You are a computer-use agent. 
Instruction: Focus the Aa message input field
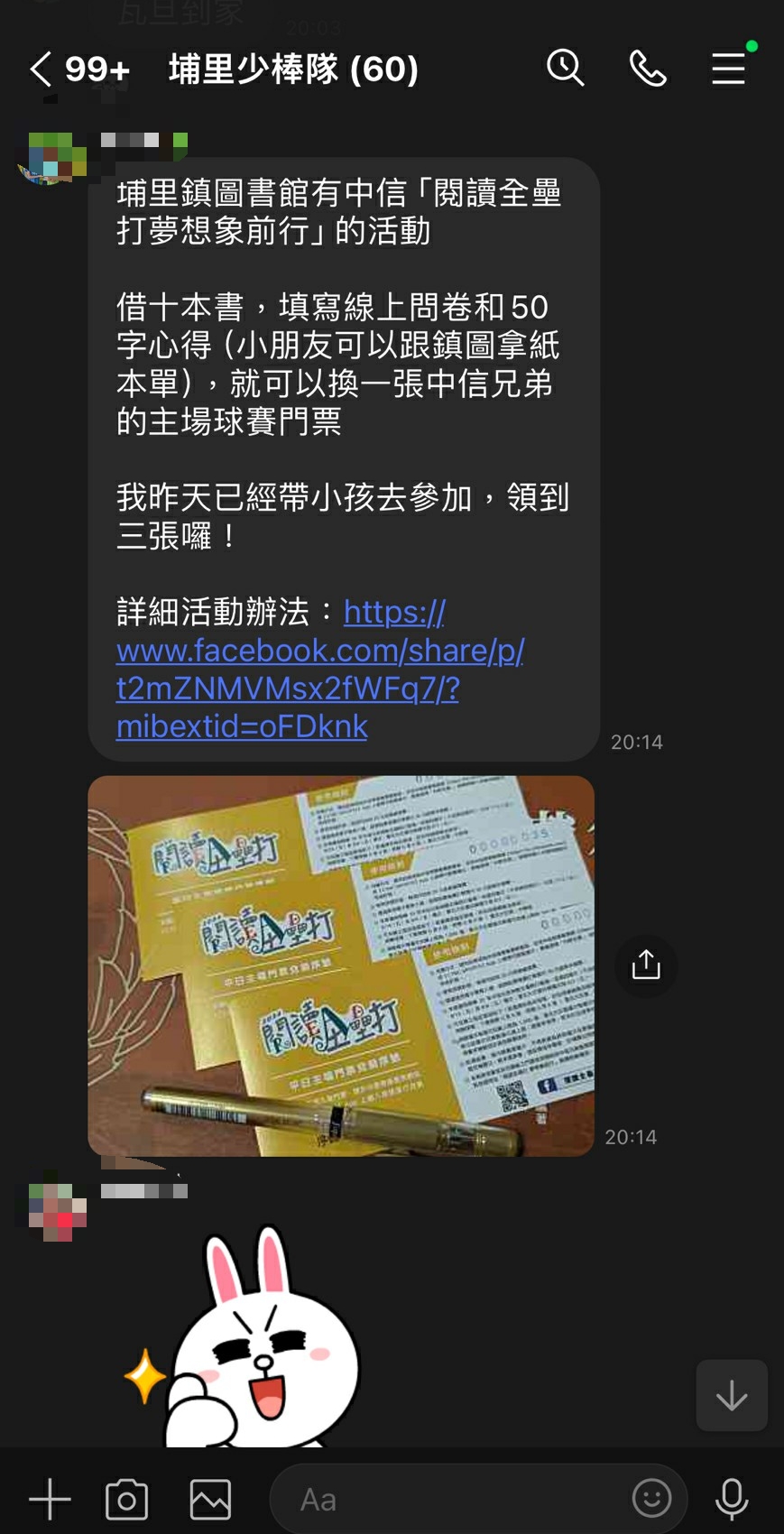[x=451, y=1500]
